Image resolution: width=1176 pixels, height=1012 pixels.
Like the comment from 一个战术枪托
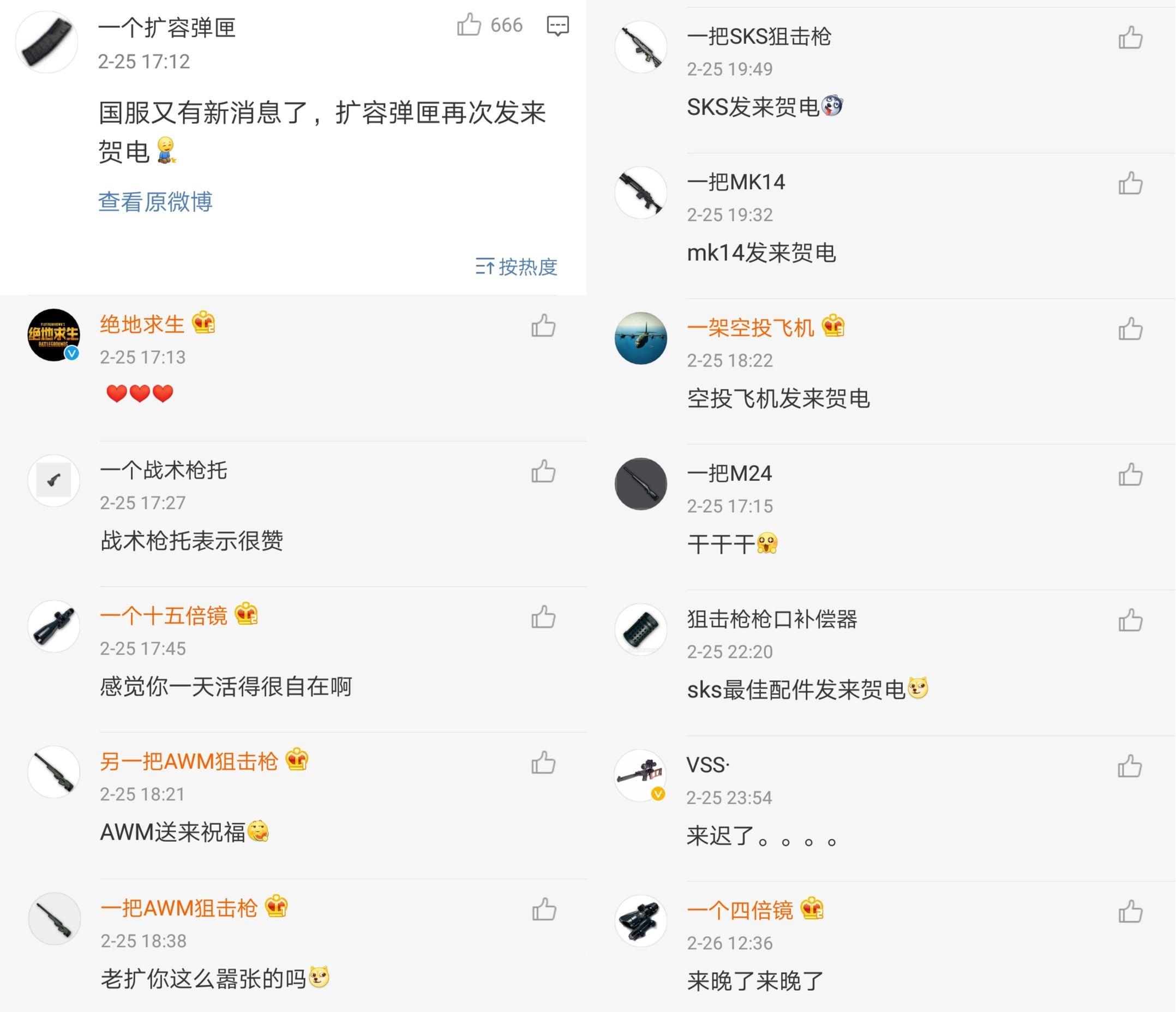(x=543, y=472)
